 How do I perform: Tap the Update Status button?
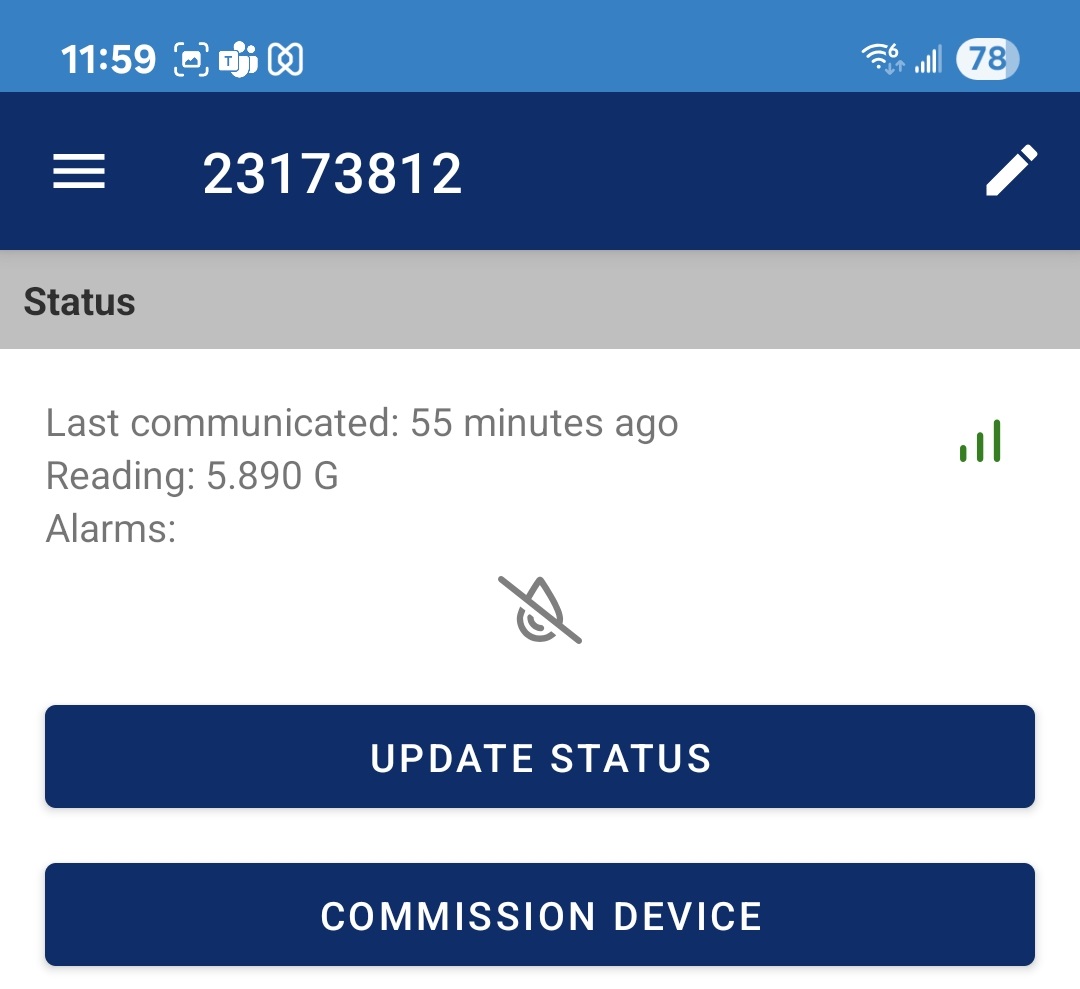click(x=540, y=757)
